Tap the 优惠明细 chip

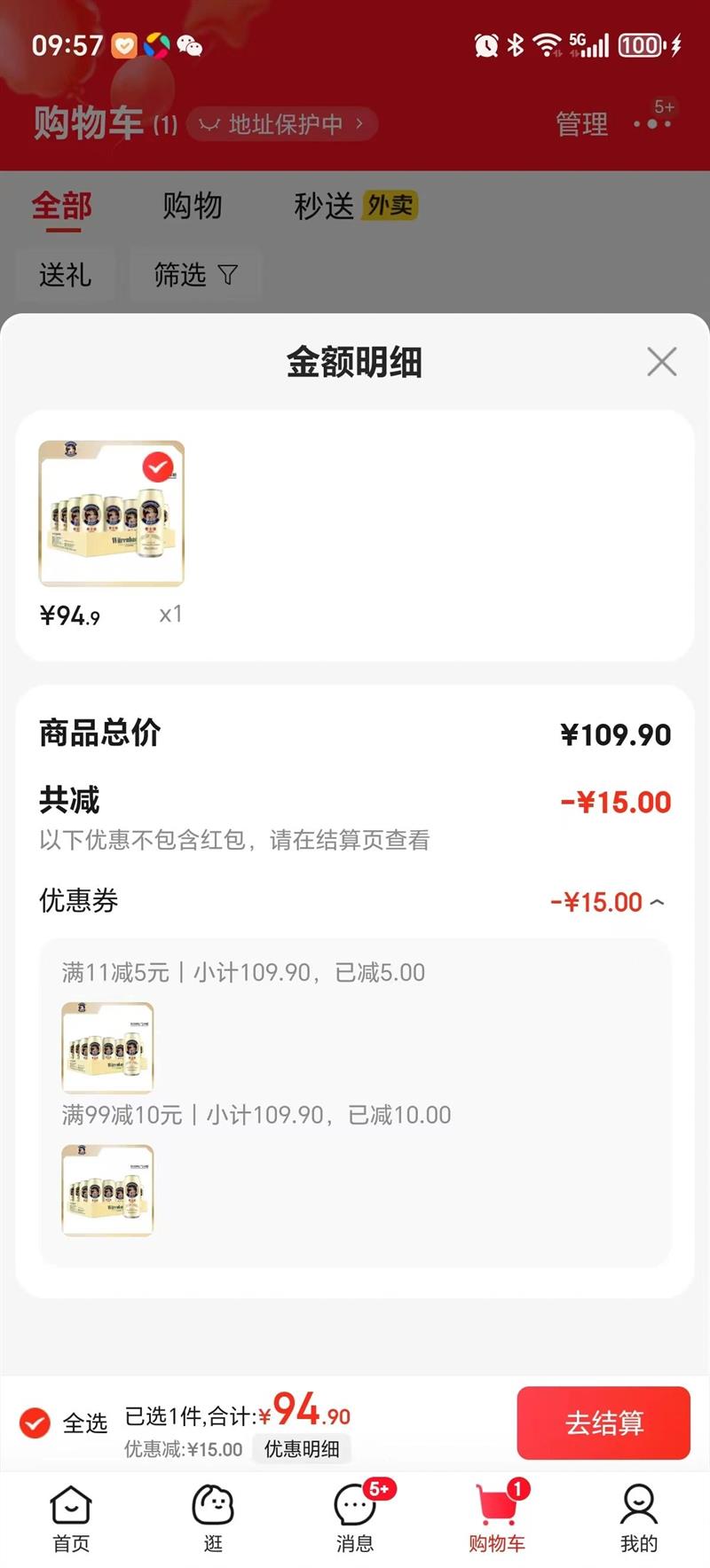point(302,1448)
